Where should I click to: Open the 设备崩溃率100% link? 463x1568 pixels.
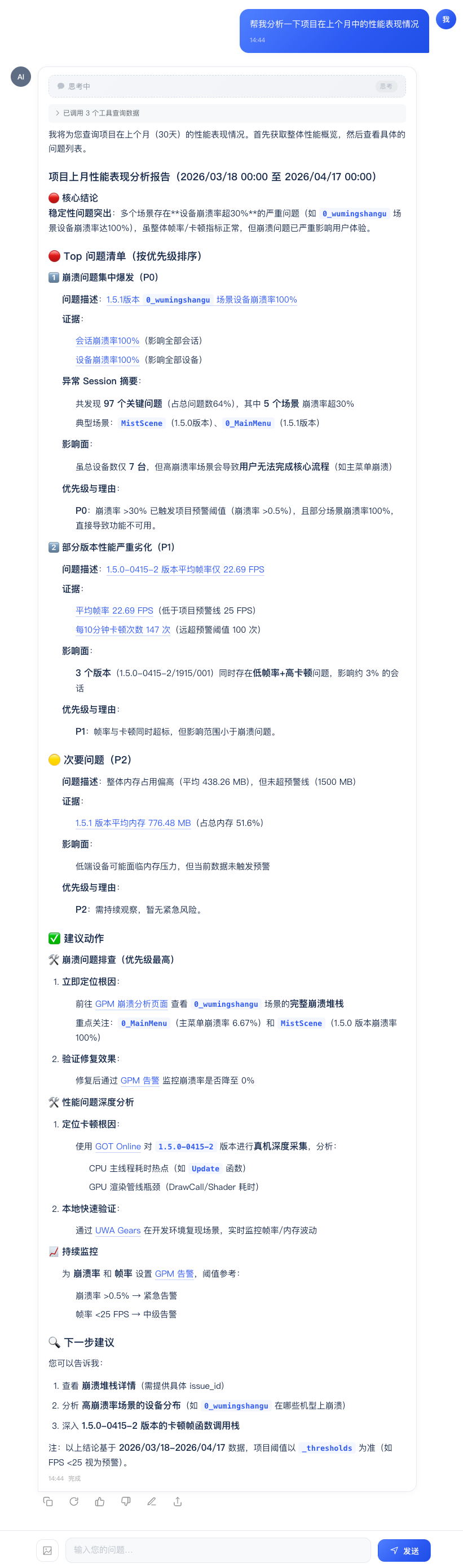pos(107,359)
